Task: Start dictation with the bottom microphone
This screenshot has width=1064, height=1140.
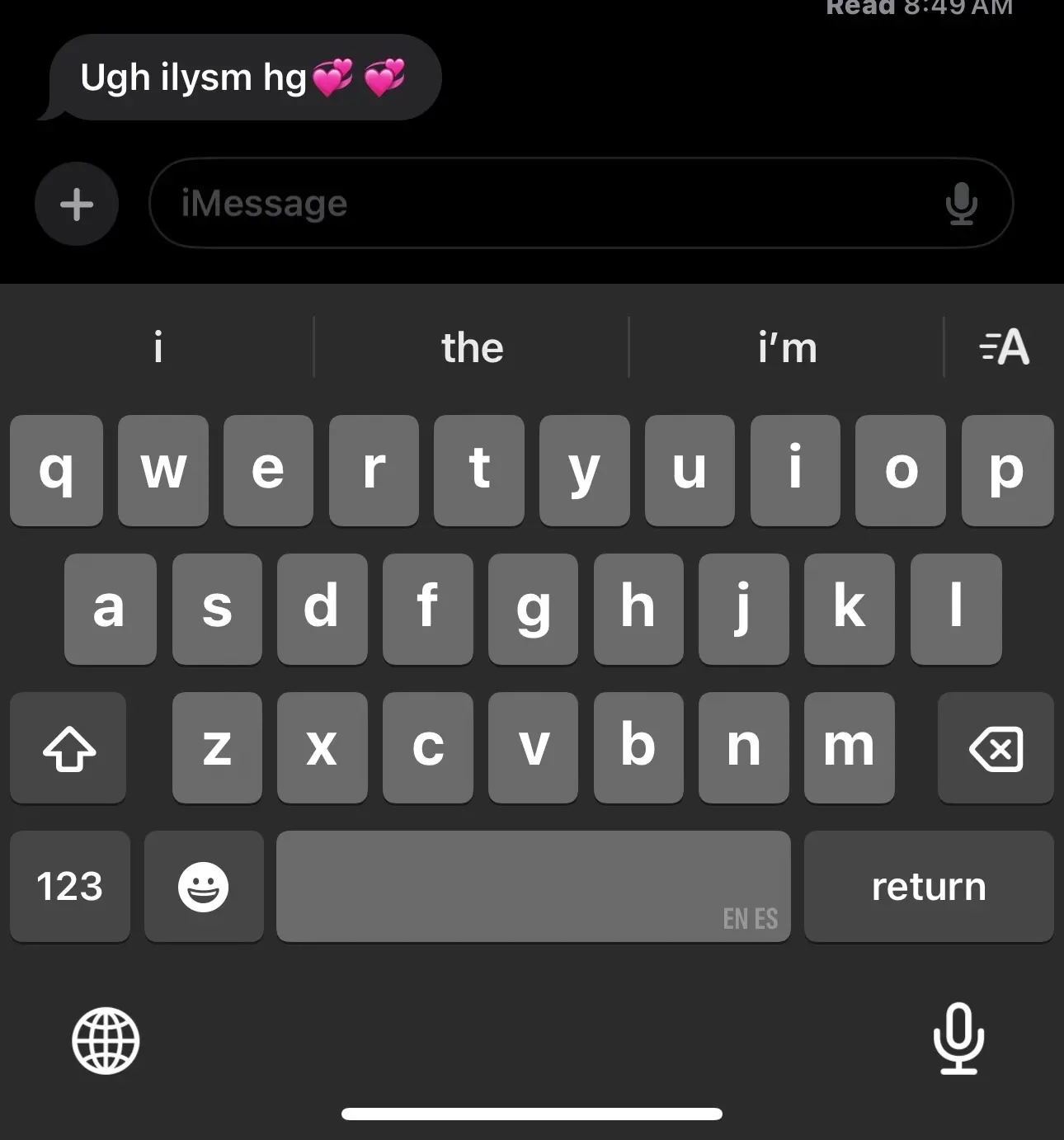Action: (x=958, y=1038)
